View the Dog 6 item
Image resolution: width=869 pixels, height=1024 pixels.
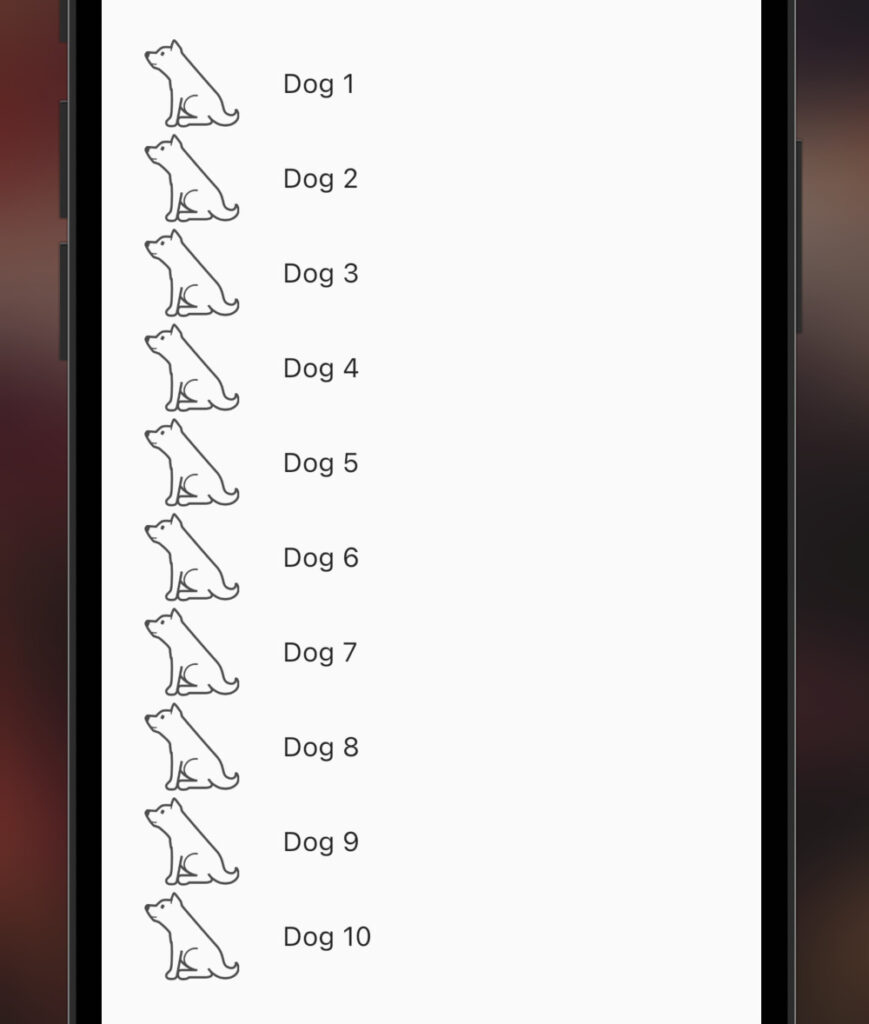[x=319, y=558]
